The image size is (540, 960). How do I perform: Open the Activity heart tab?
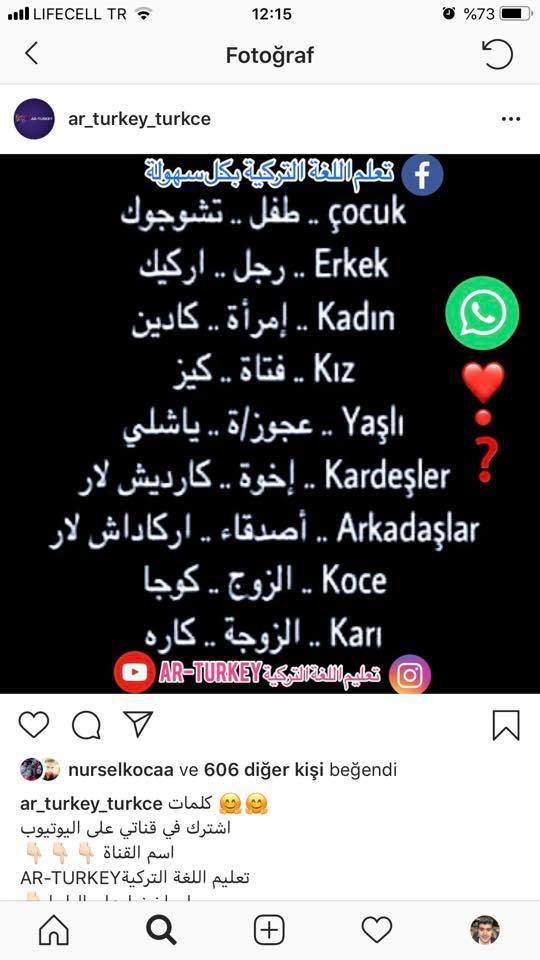377,931
